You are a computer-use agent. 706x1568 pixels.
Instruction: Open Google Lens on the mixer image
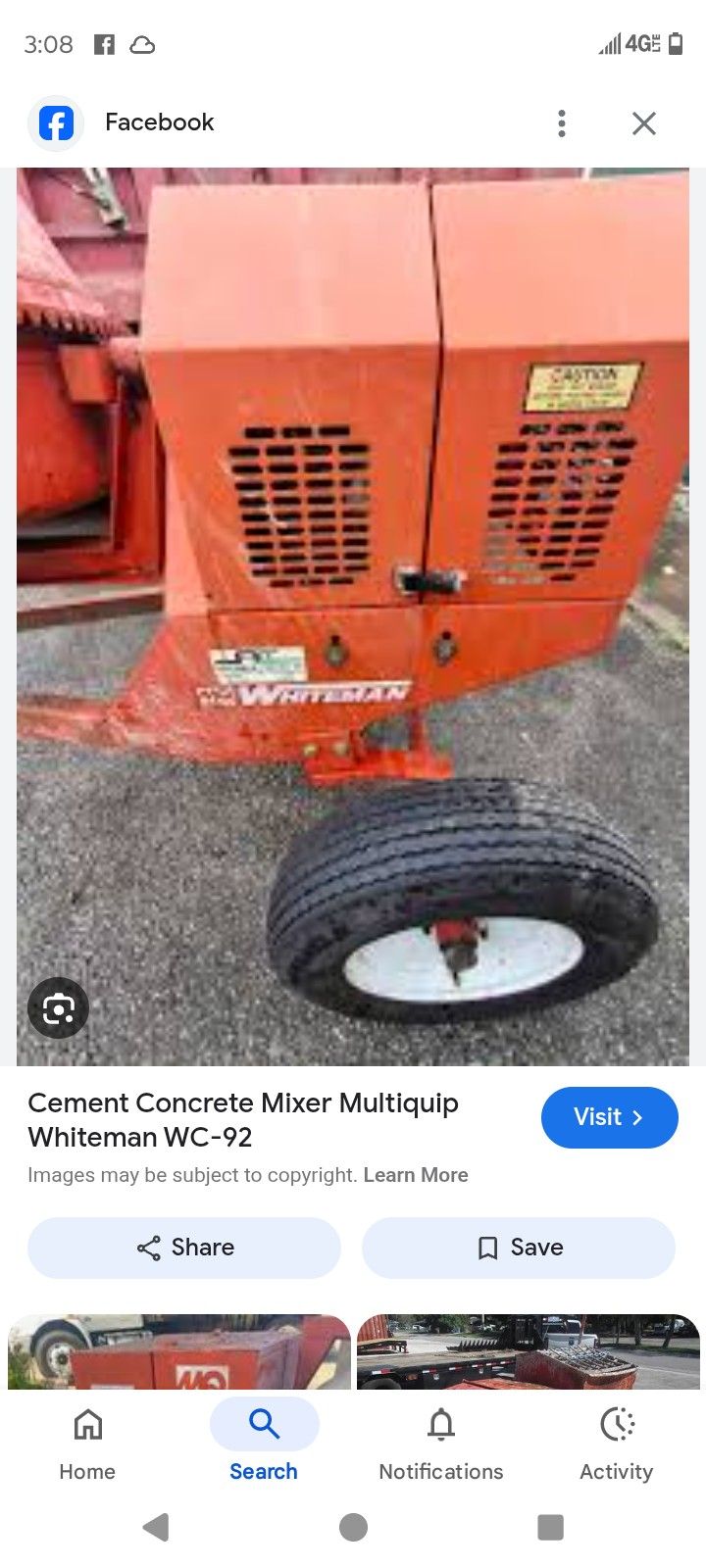pyautogui.click(x=58, y=1007)
